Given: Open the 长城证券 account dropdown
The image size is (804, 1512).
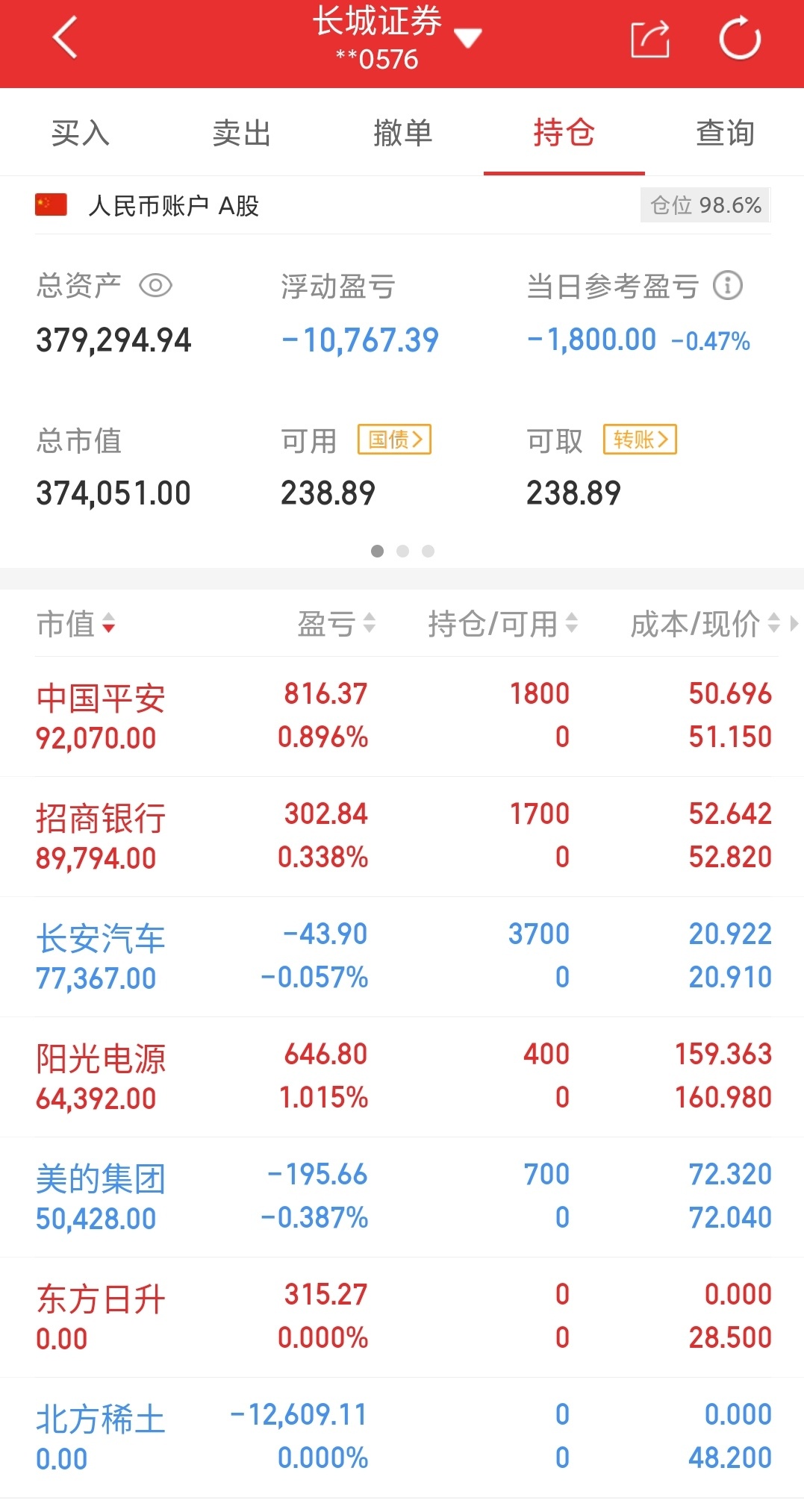Looking at the screenshot, I should (396, 37).
